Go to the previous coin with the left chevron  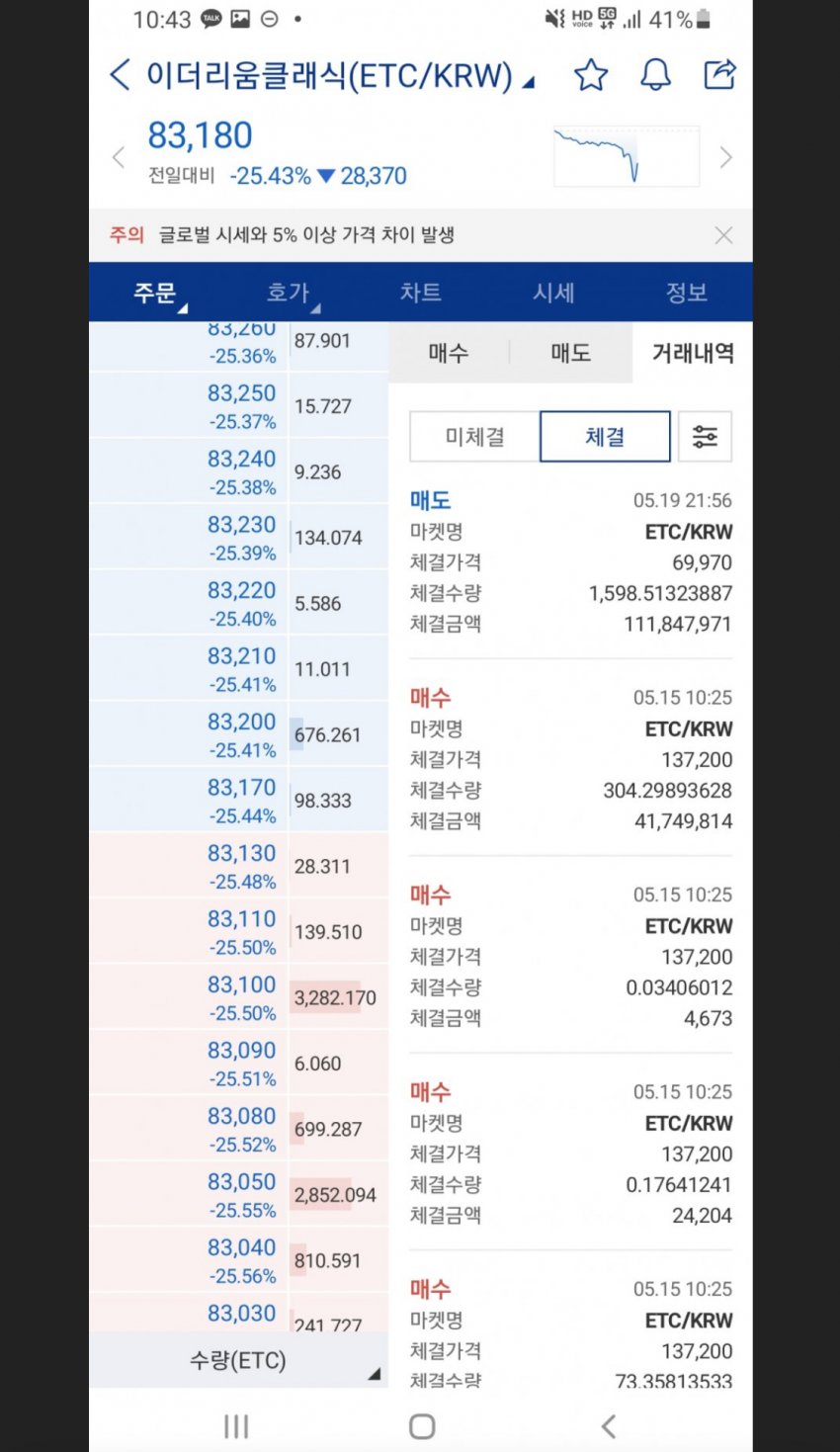pos(119,157)
